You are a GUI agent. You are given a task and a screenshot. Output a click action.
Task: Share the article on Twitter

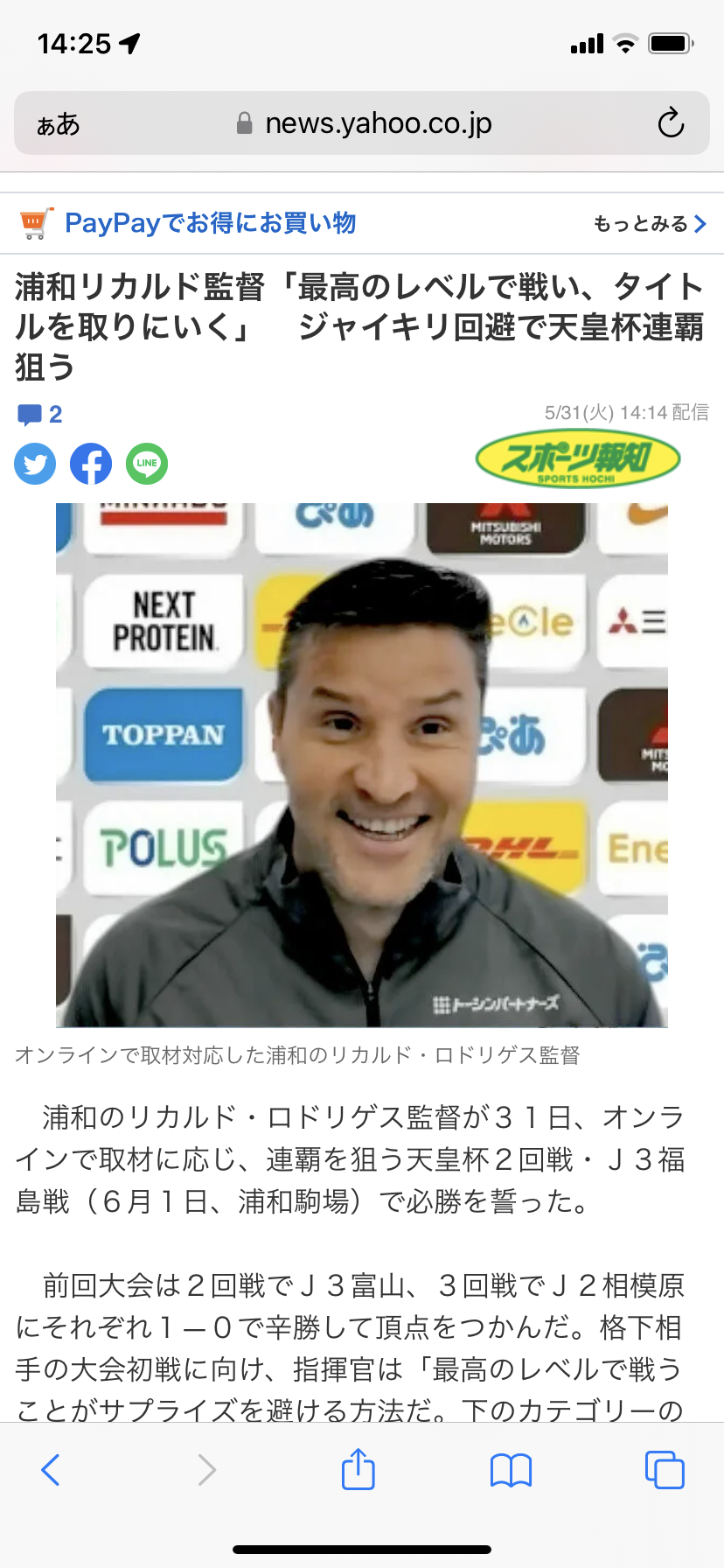click(x=35, y=464)
